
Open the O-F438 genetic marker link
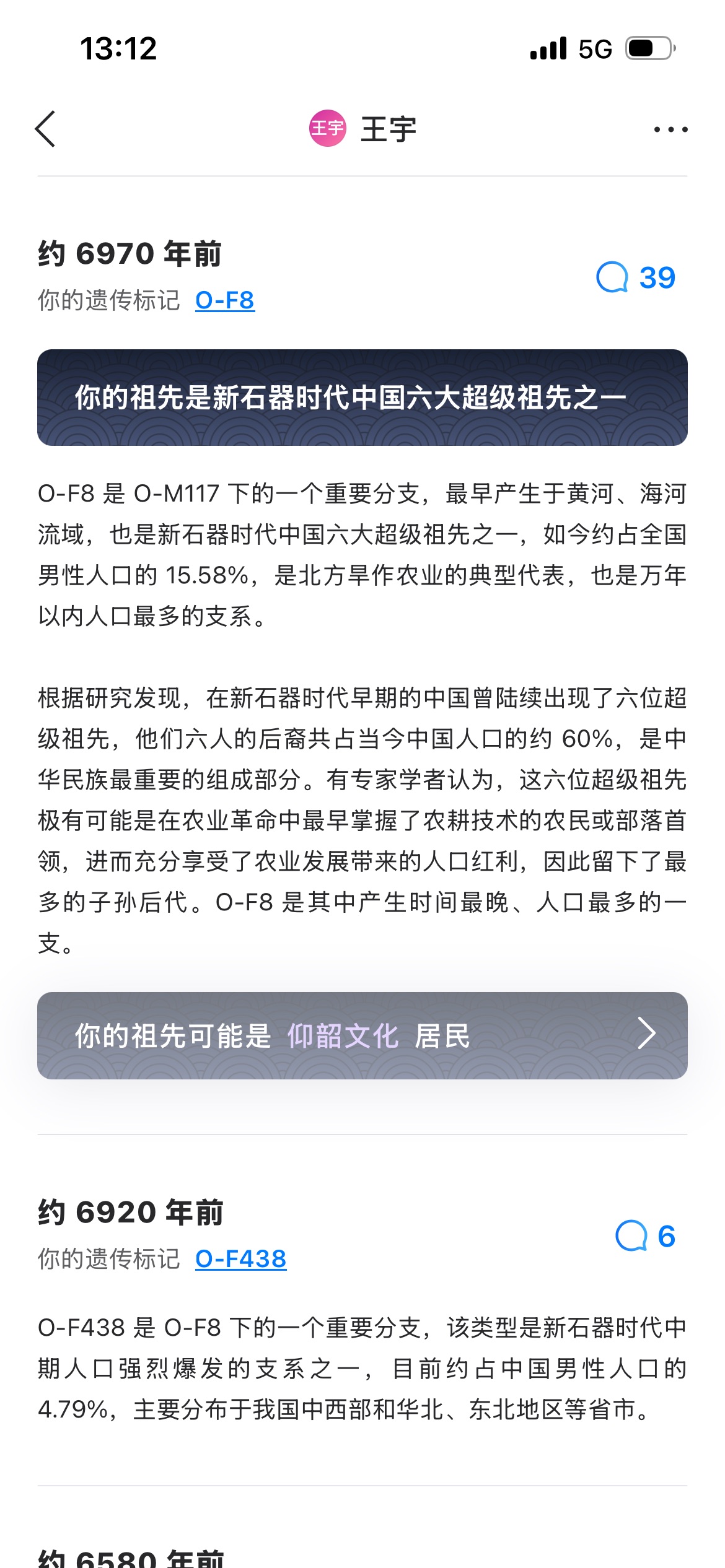[240, 1259]
